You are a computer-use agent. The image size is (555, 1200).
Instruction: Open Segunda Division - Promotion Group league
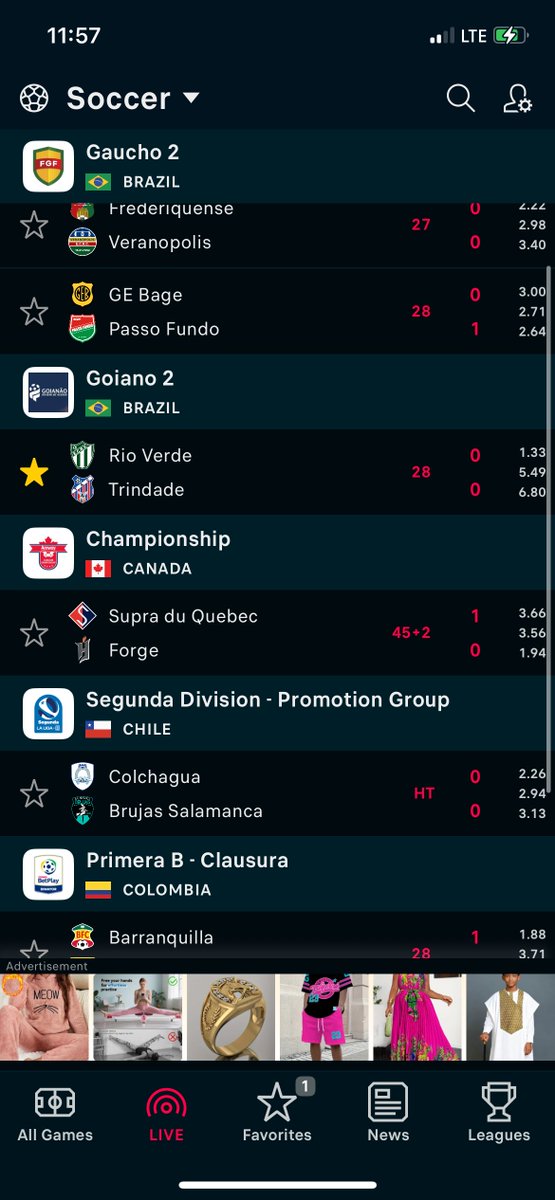click(277, 714)
